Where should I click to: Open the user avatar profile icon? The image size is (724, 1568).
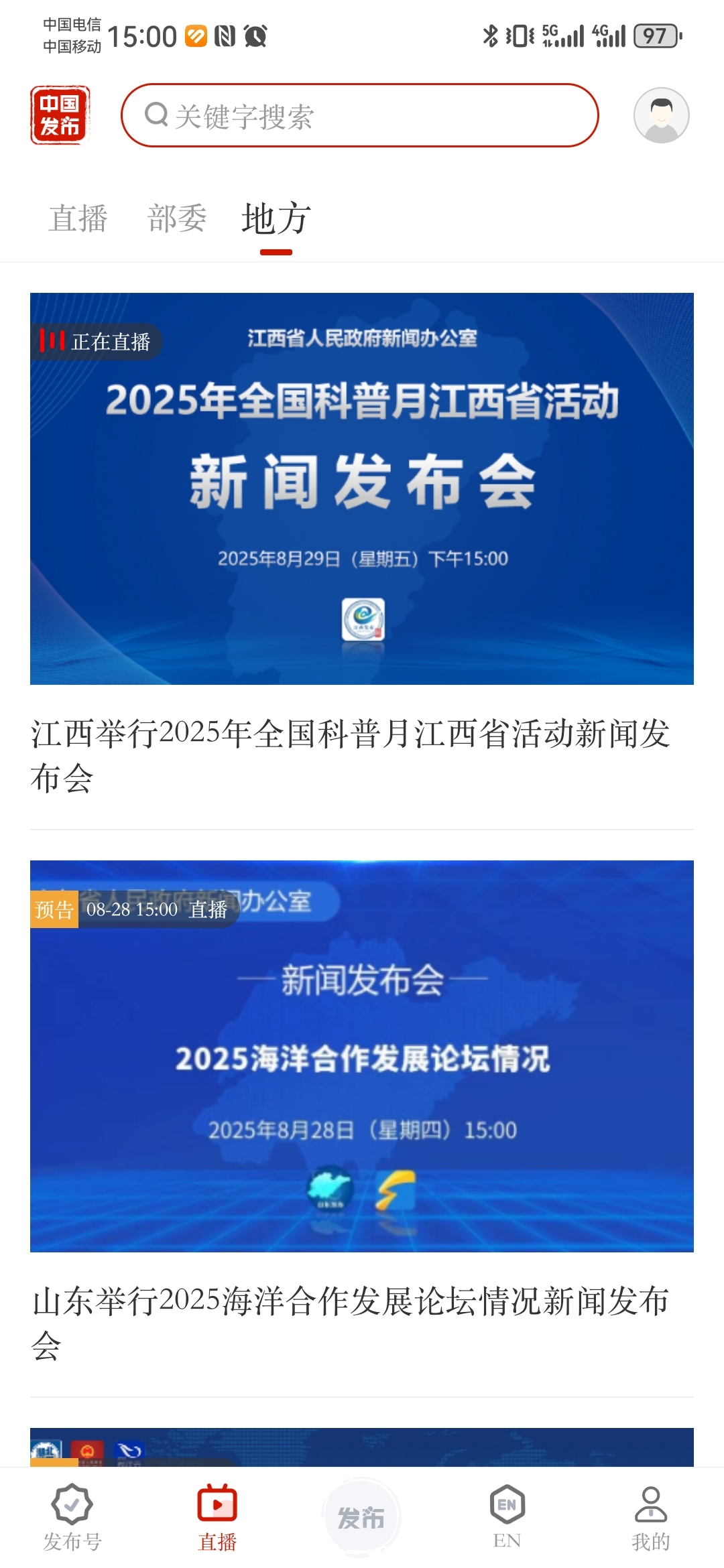coord(661,115)
